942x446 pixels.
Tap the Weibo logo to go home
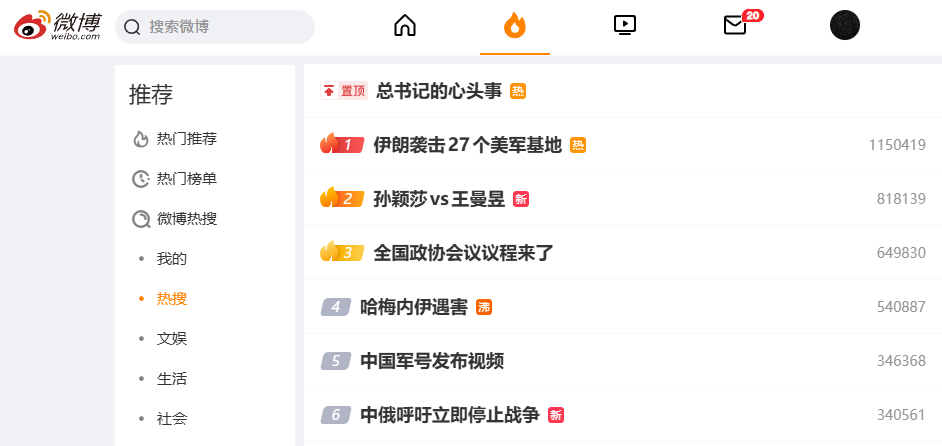pos(58,26)
